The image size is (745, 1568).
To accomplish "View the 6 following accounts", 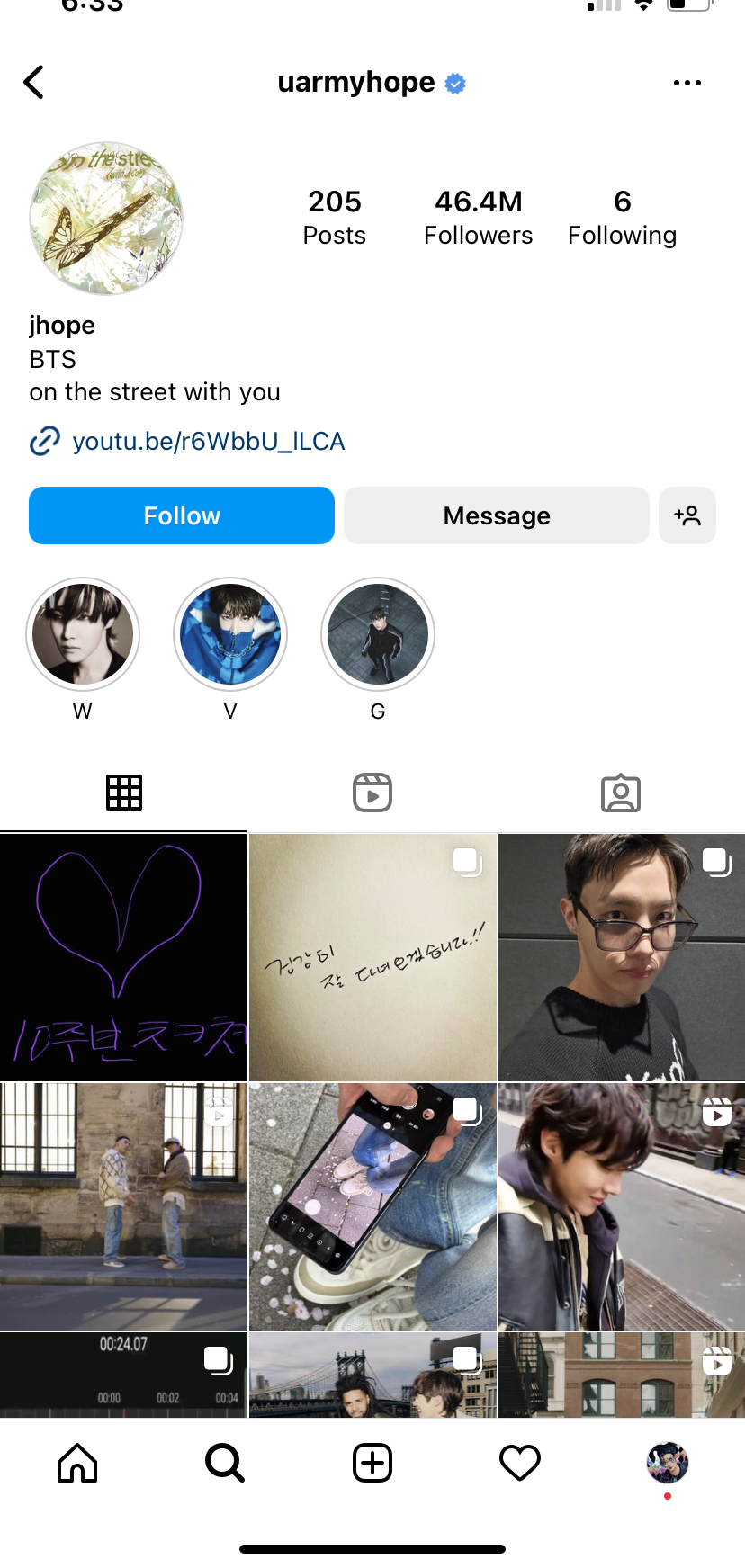I will point(622,217).
